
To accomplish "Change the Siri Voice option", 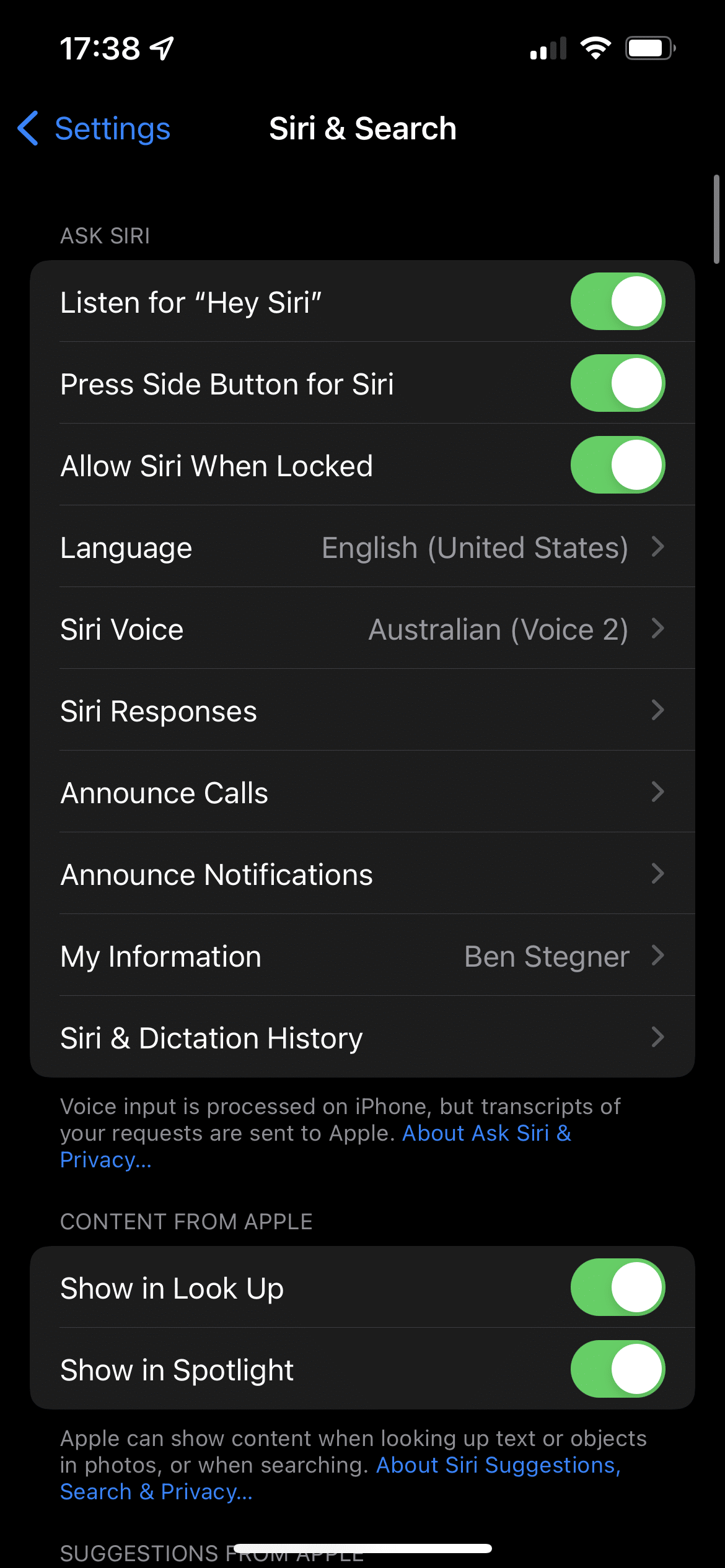I will click(362, 629).
